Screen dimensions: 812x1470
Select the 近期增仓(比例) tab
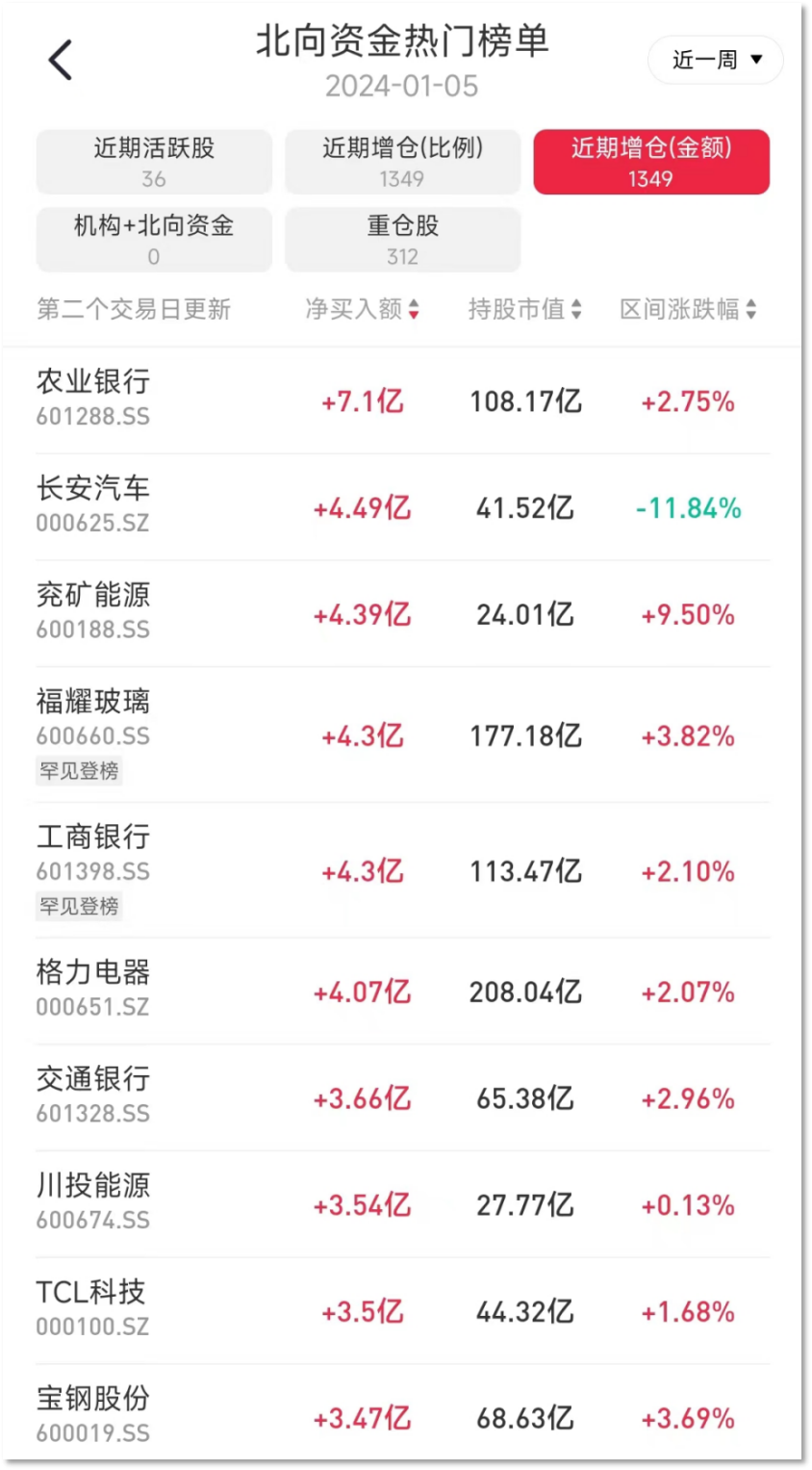click(402, 162)
